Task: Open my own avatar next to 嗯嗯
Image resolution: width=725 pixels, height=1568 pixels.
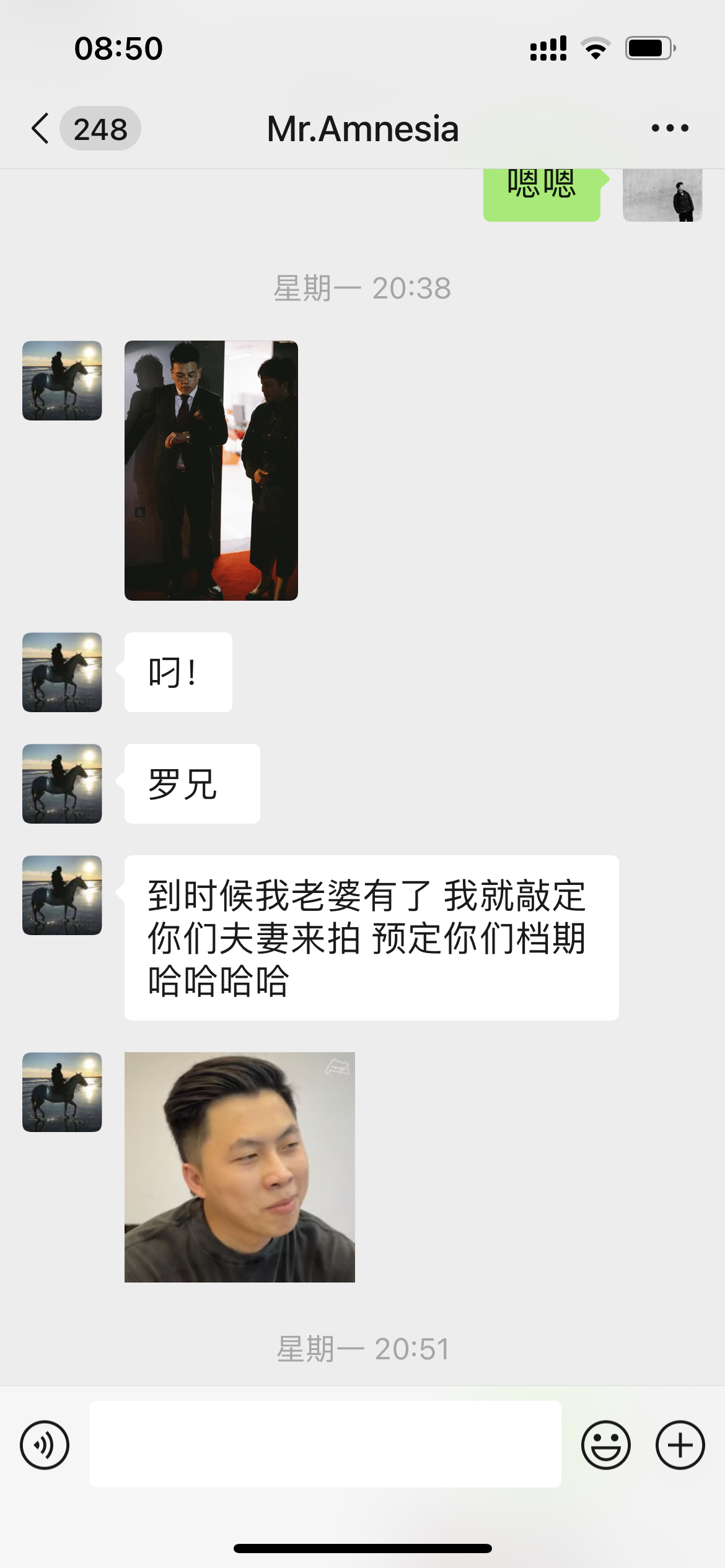Action: pos(662,194)
